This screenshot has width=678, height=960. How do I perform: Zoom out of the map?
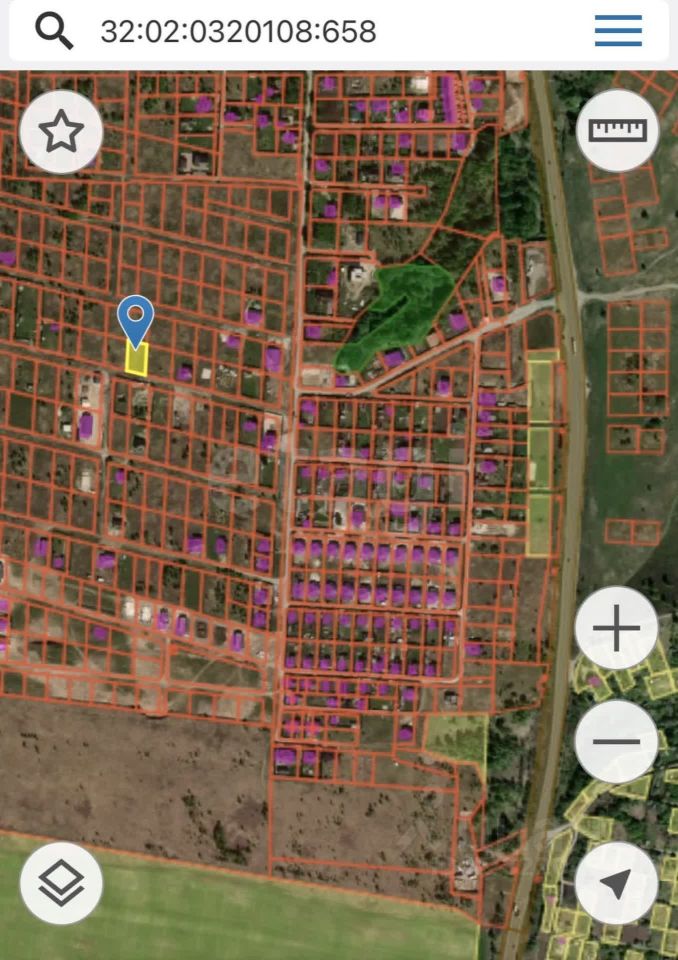(616, 741)
